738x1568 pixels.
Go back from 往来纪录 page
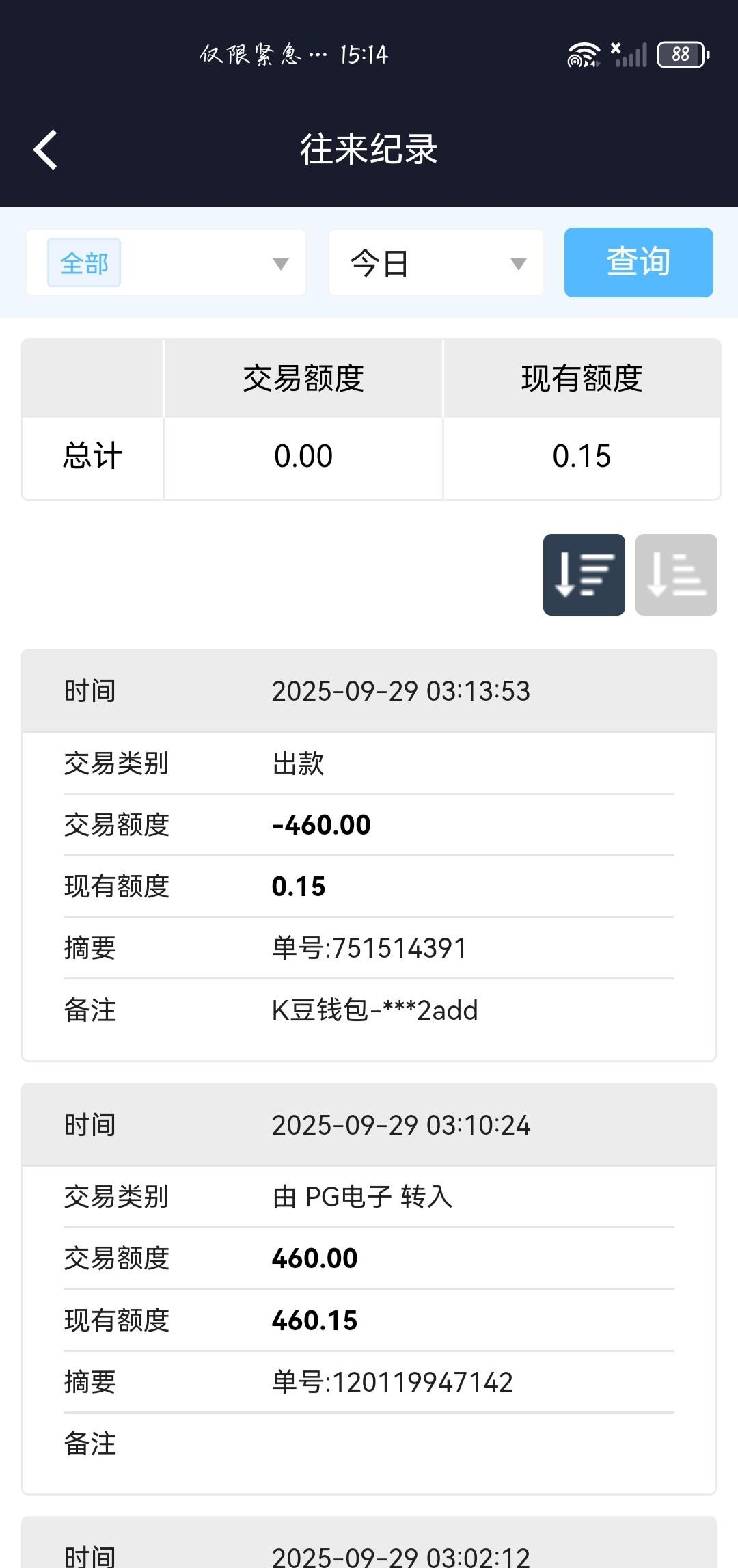tap(45, 150)
